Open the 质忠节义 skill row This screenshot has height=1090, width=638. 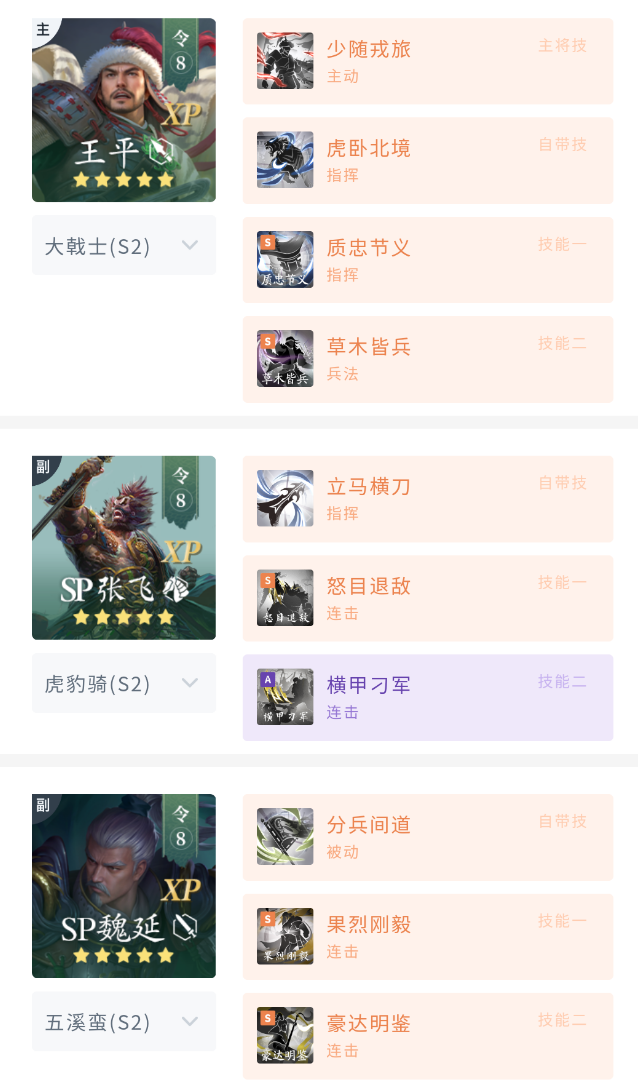point(427,259)
